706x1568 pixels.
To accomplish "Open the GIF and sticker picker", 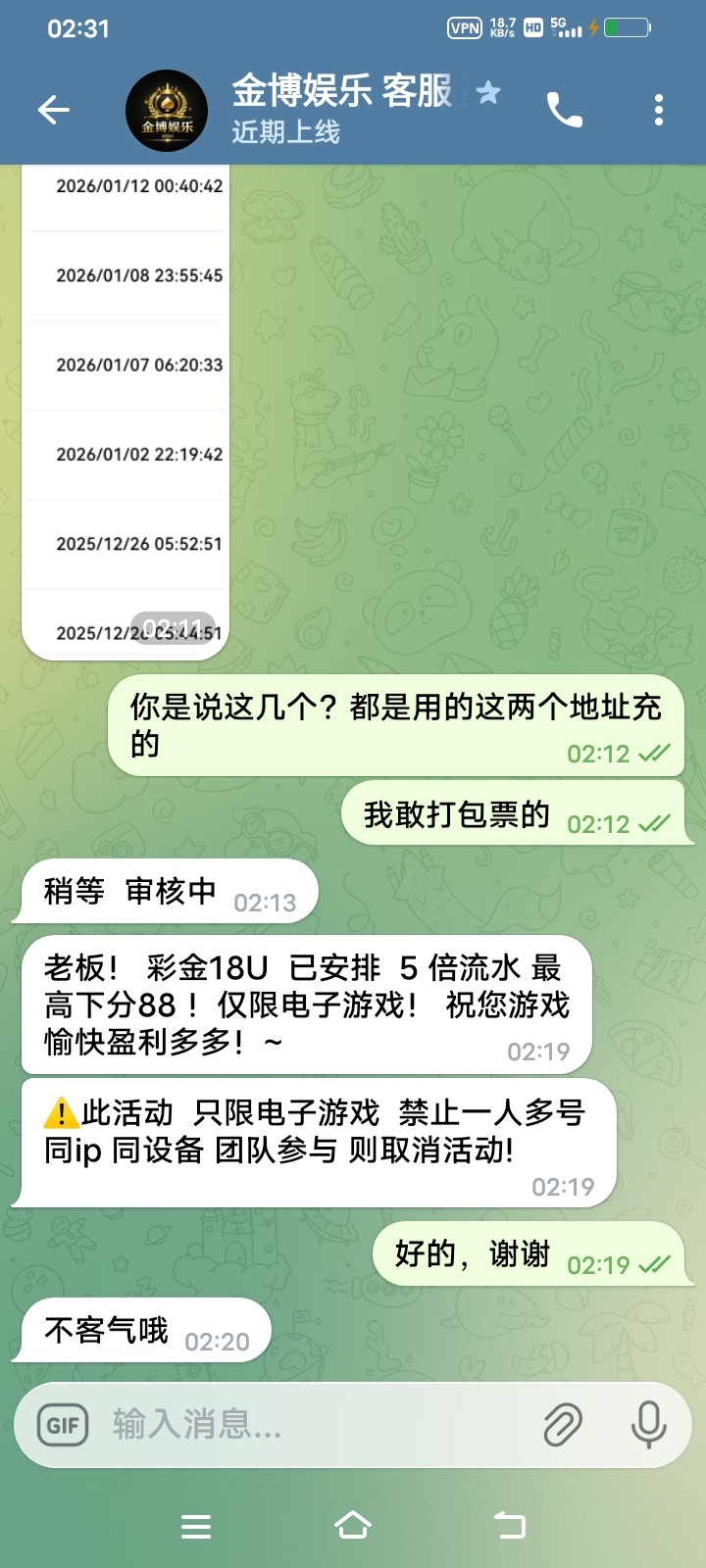I will [63, 1425].
